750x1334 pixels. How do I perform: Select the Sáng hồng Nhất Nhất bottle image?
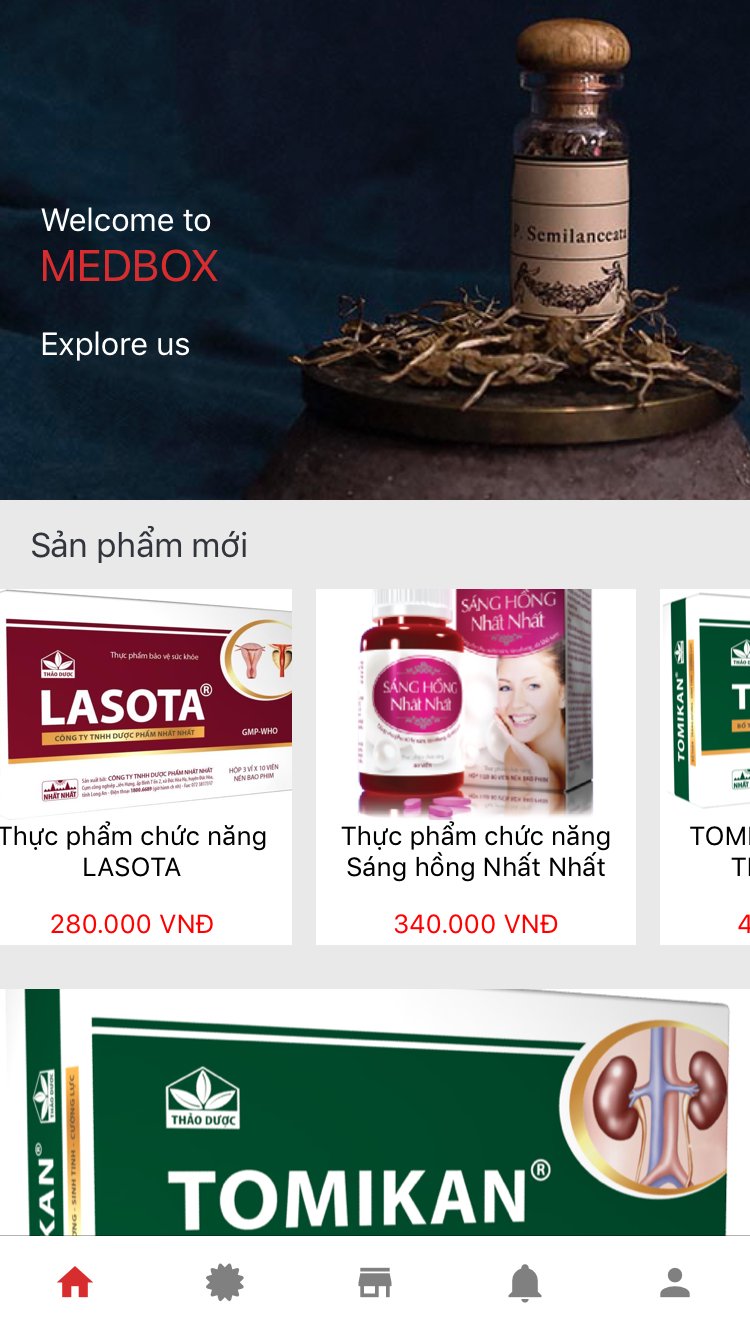(x=477, y=700)
